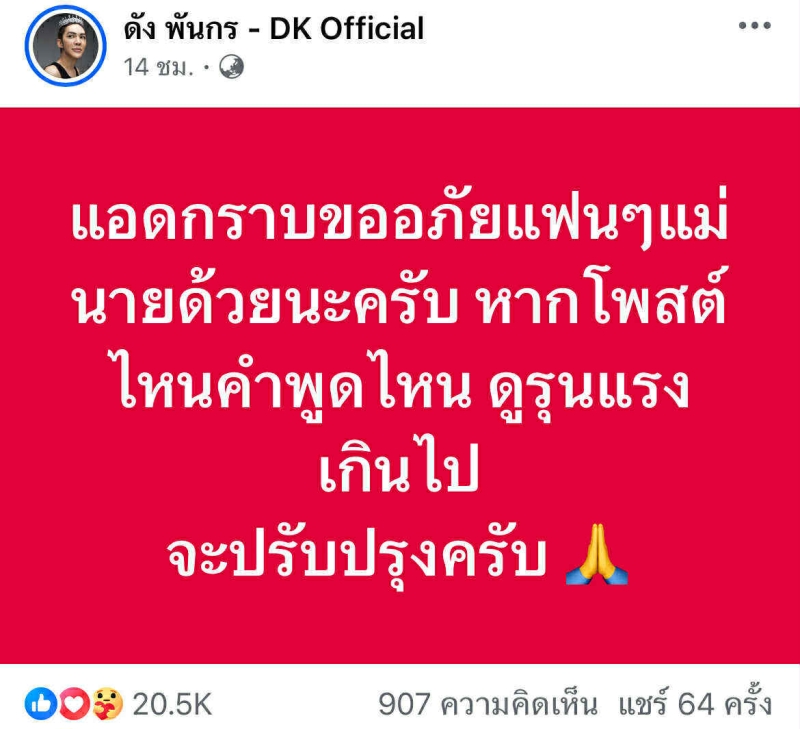The image size is (800, 729).
Task: Open the post's three-dot options menu
Action: (x=754, y=26)
